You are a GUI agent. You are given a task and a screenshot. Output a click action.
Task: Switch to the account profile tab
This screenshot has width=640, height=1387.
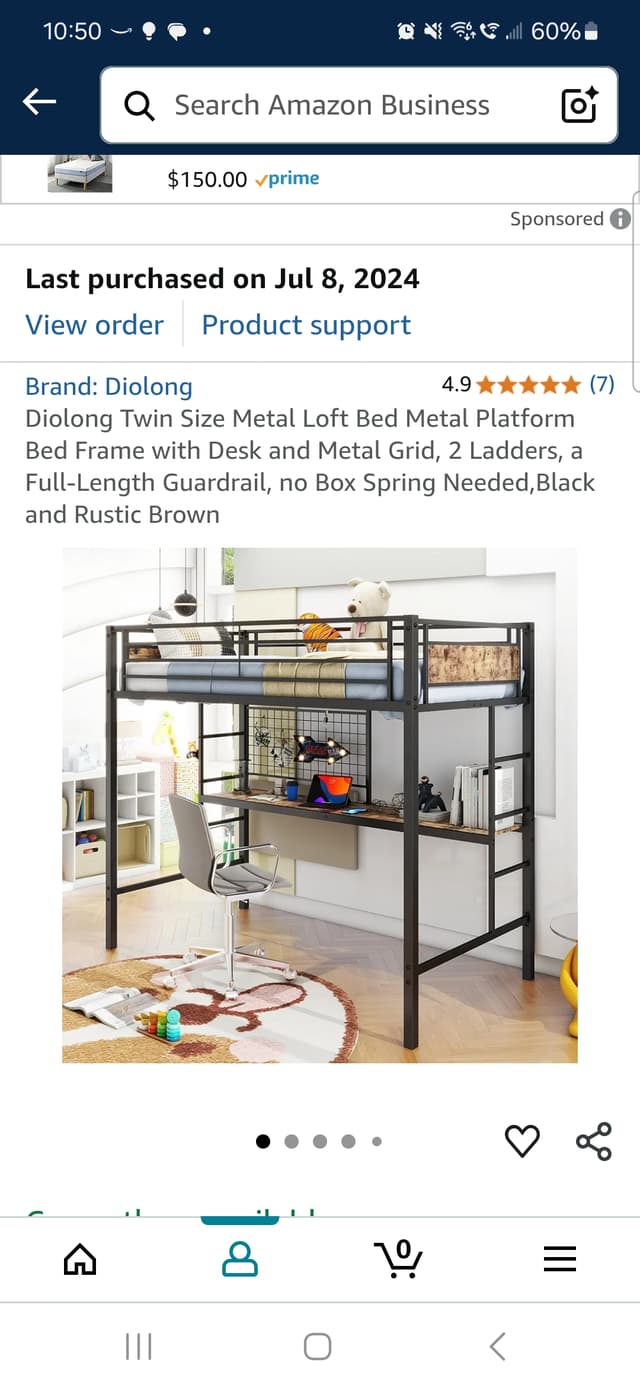click(240, 1259)
